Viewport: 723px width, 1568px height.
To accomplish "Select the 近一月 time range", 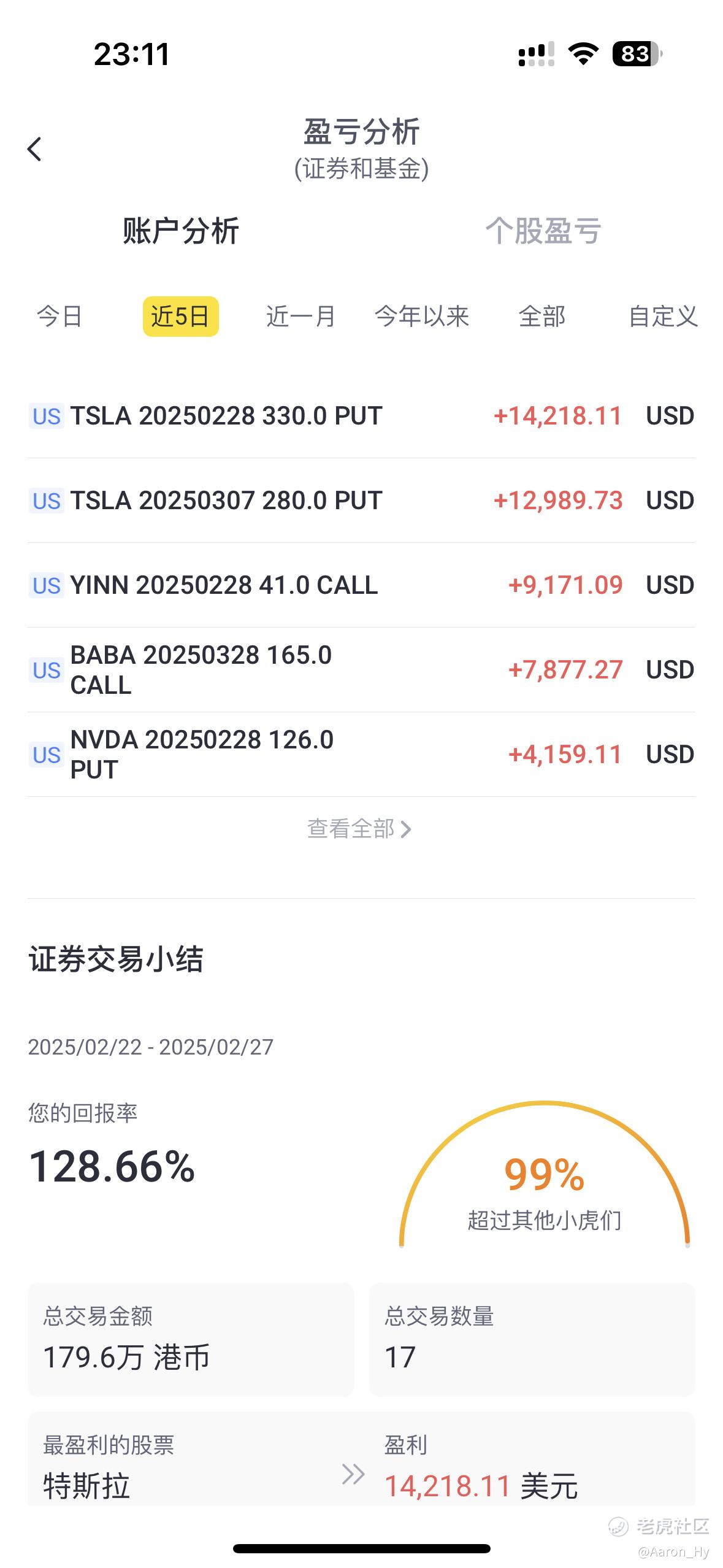I will (x=300, y=317).
